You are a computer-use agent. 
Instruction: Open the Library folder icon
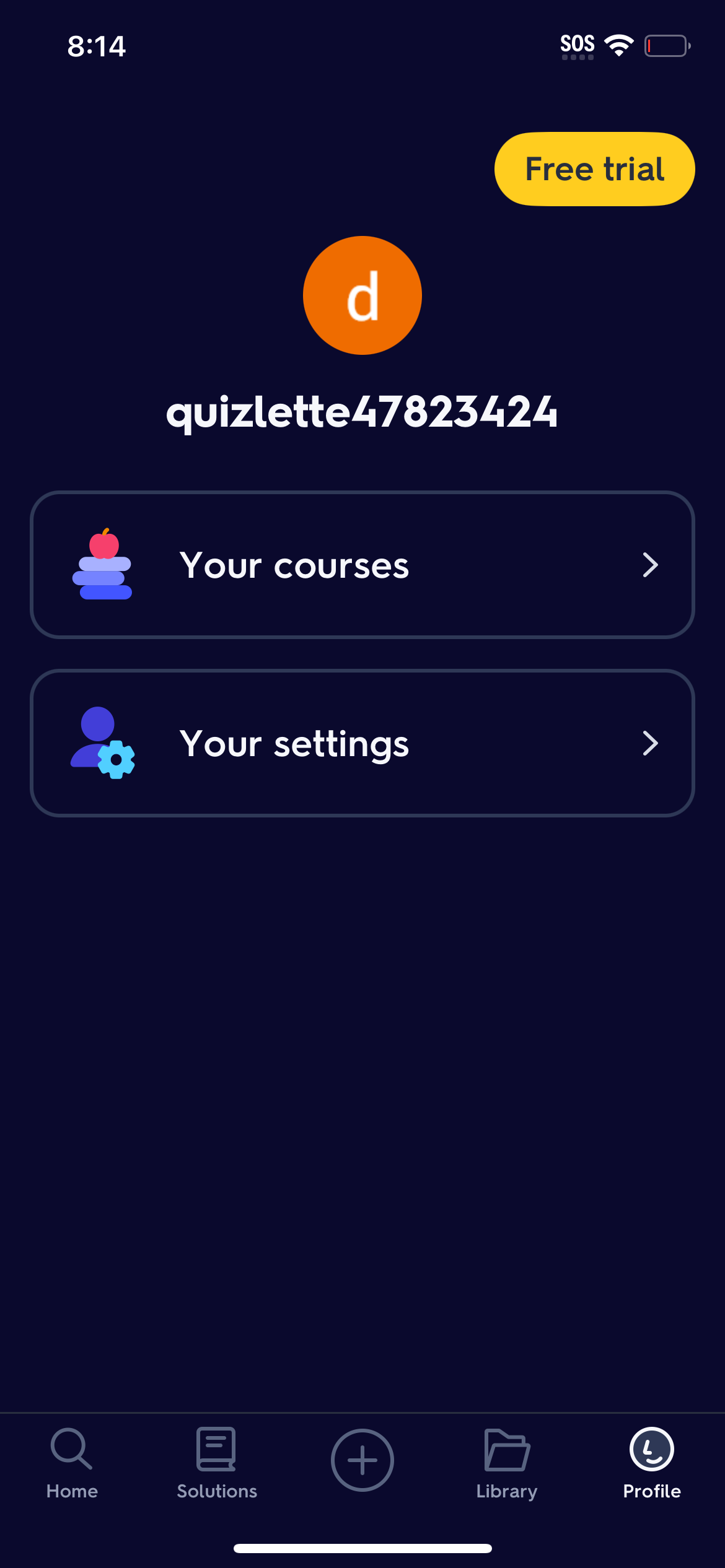coord(506,1452)
